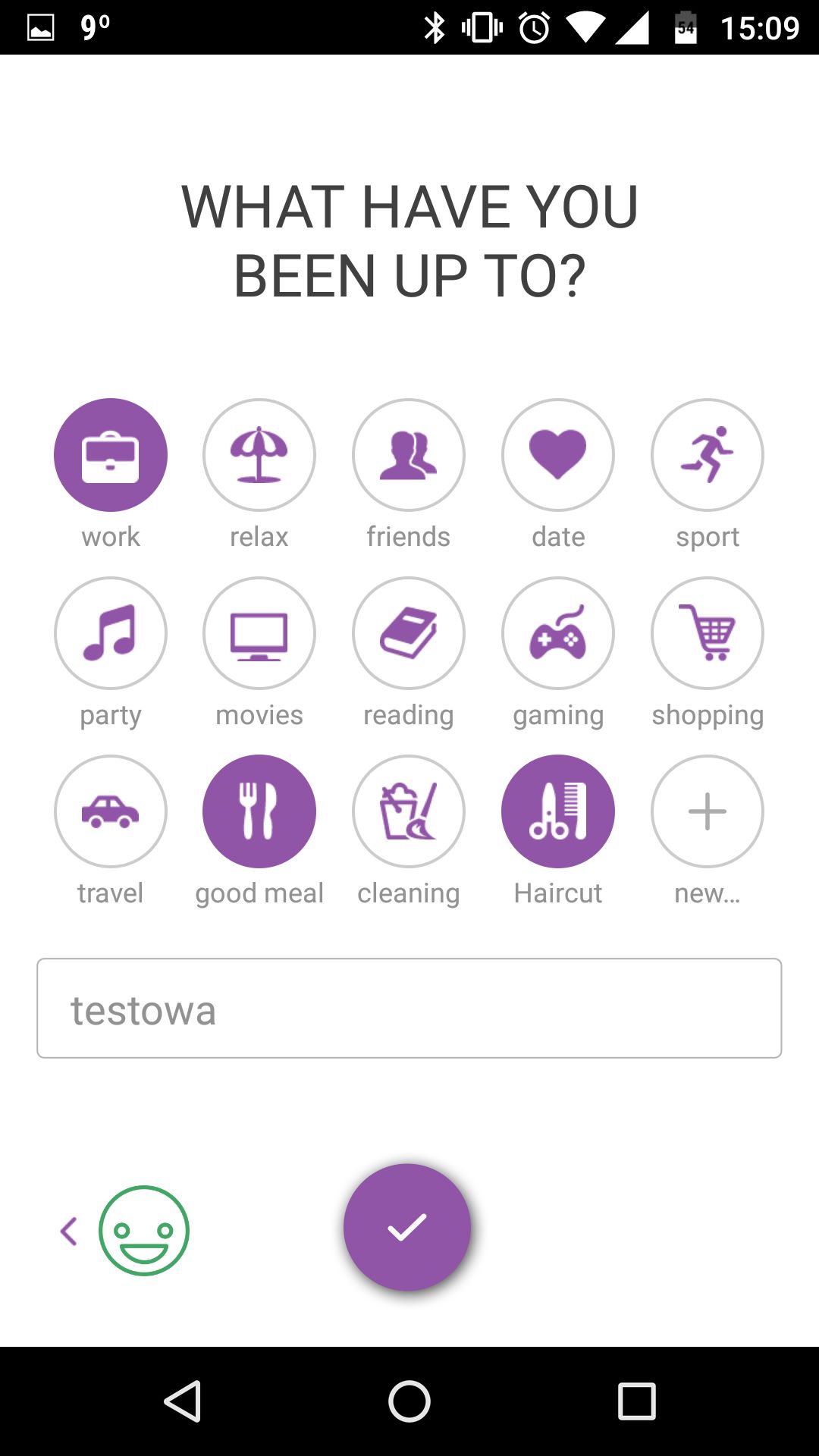Select the party activity
Image resolution: width=819 pixels, height=1456 pixels.
click(111, 633)
